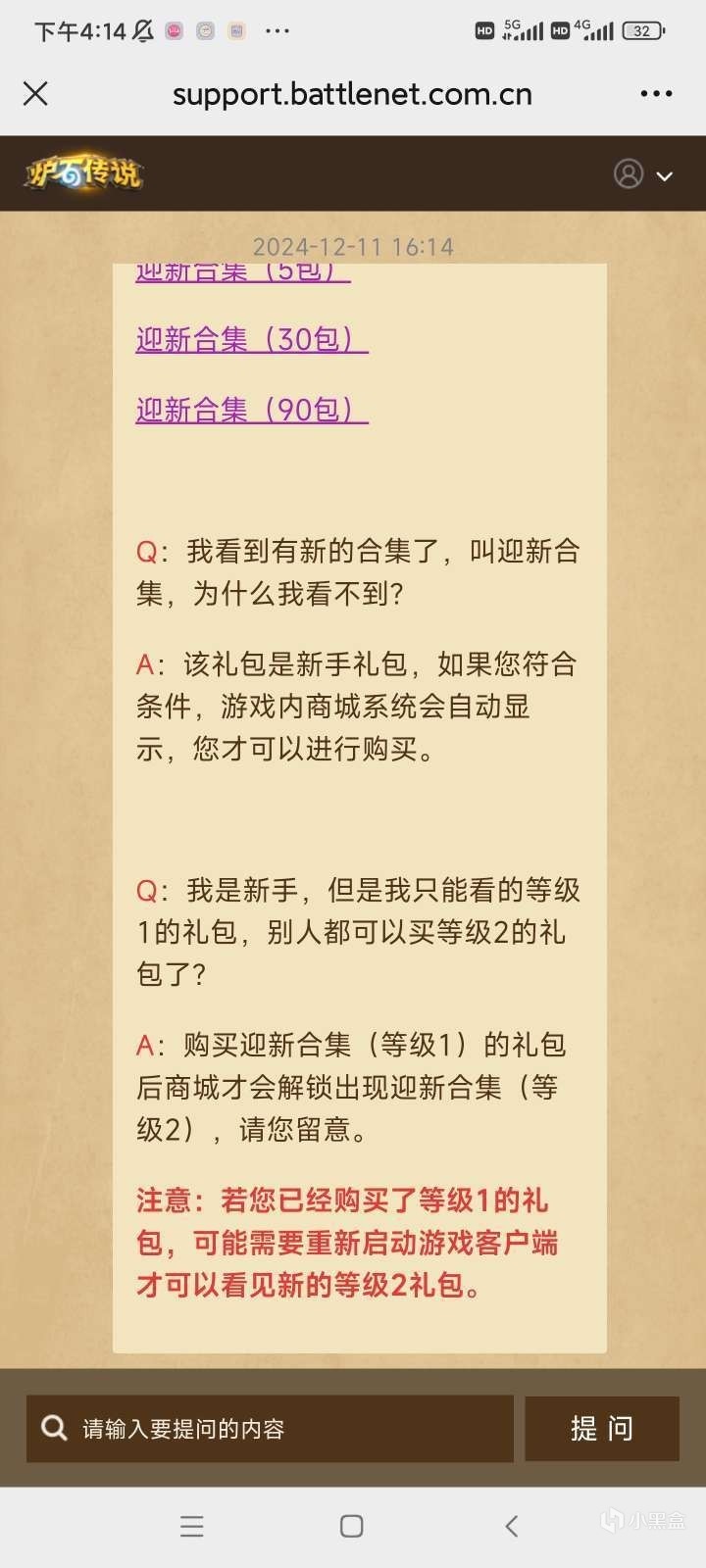
Task: Open the account profile dropdown
Action: coord(643,174)
